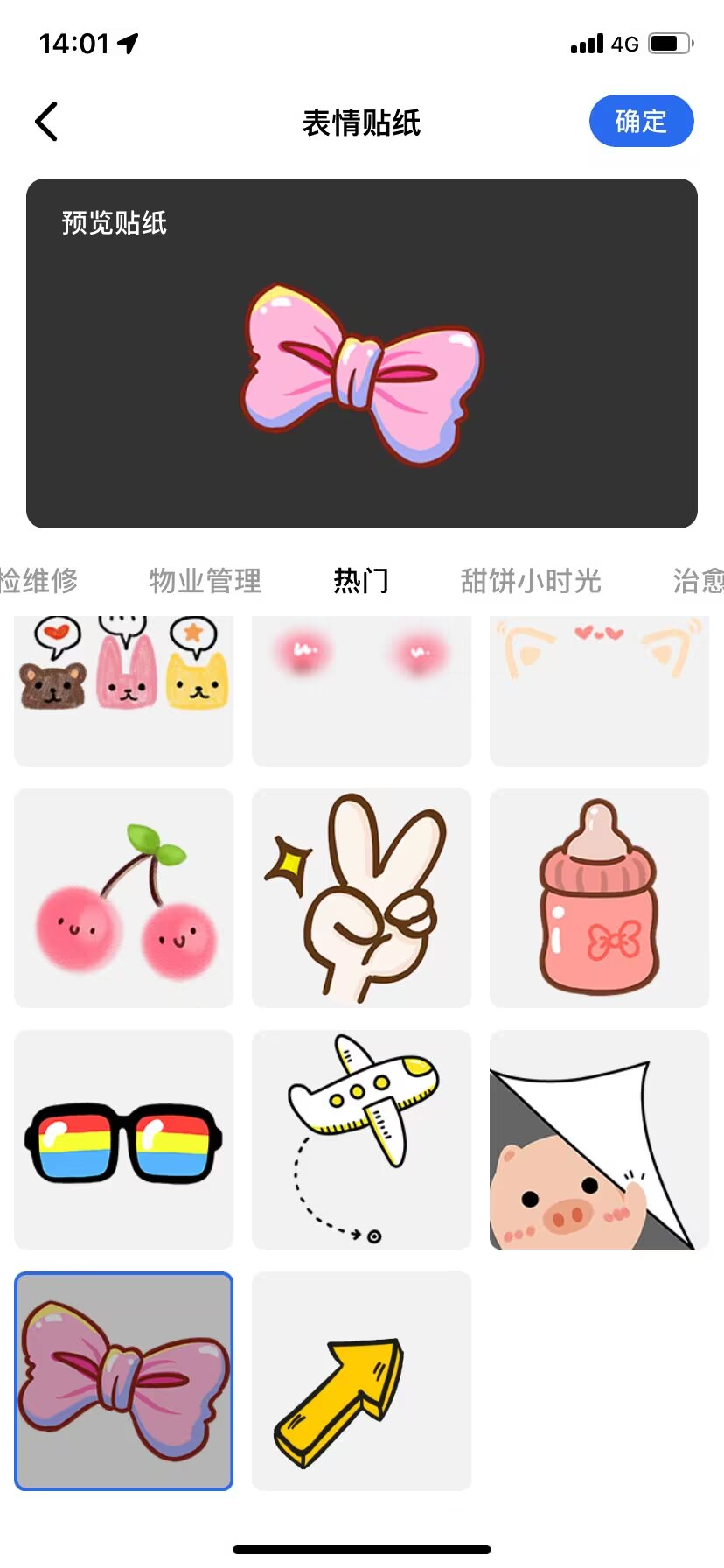Choose the rainbow sunglasses sticker
The height and width of the screenshot is (1568, 724).
pos(123,1139)
